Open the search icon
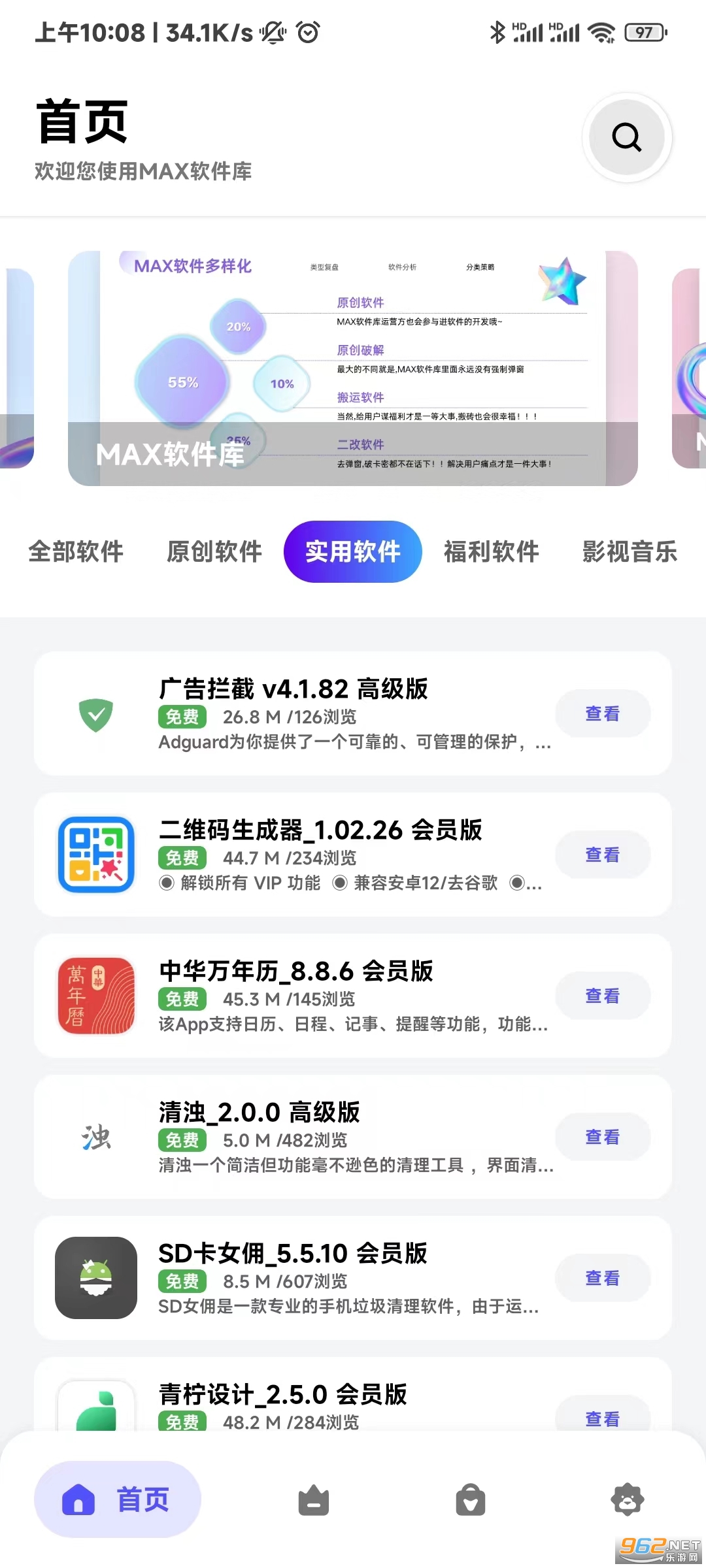This screenshot has height=1568, width=706. pyautogui.click(x=626, y=137)
